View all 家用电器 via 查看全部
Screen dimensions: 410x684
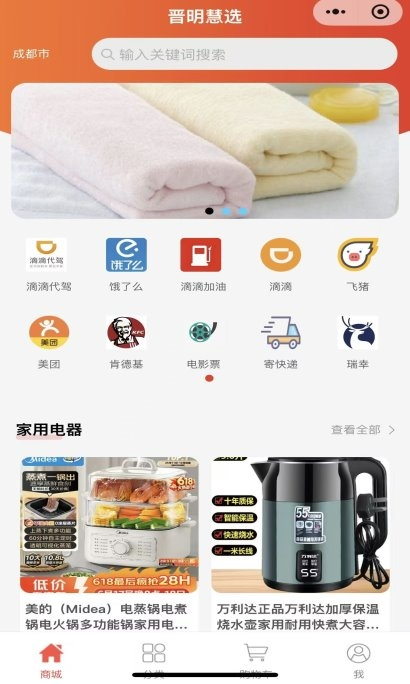pyautogui.click(x=363, y=430)
